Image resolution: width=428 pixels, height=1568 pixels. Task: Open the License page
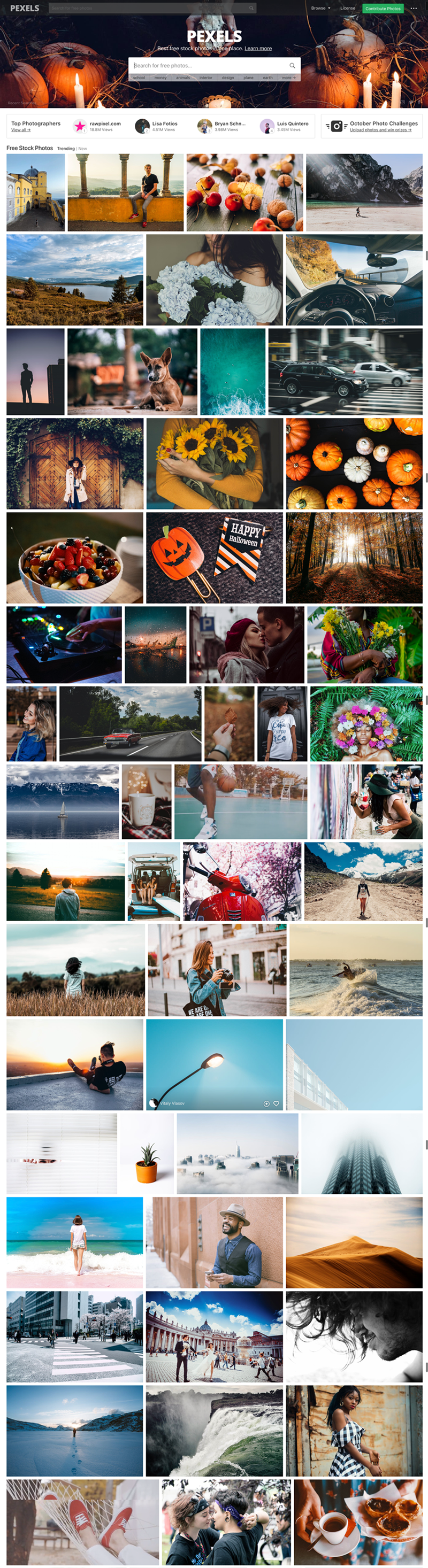pos(348,9)
